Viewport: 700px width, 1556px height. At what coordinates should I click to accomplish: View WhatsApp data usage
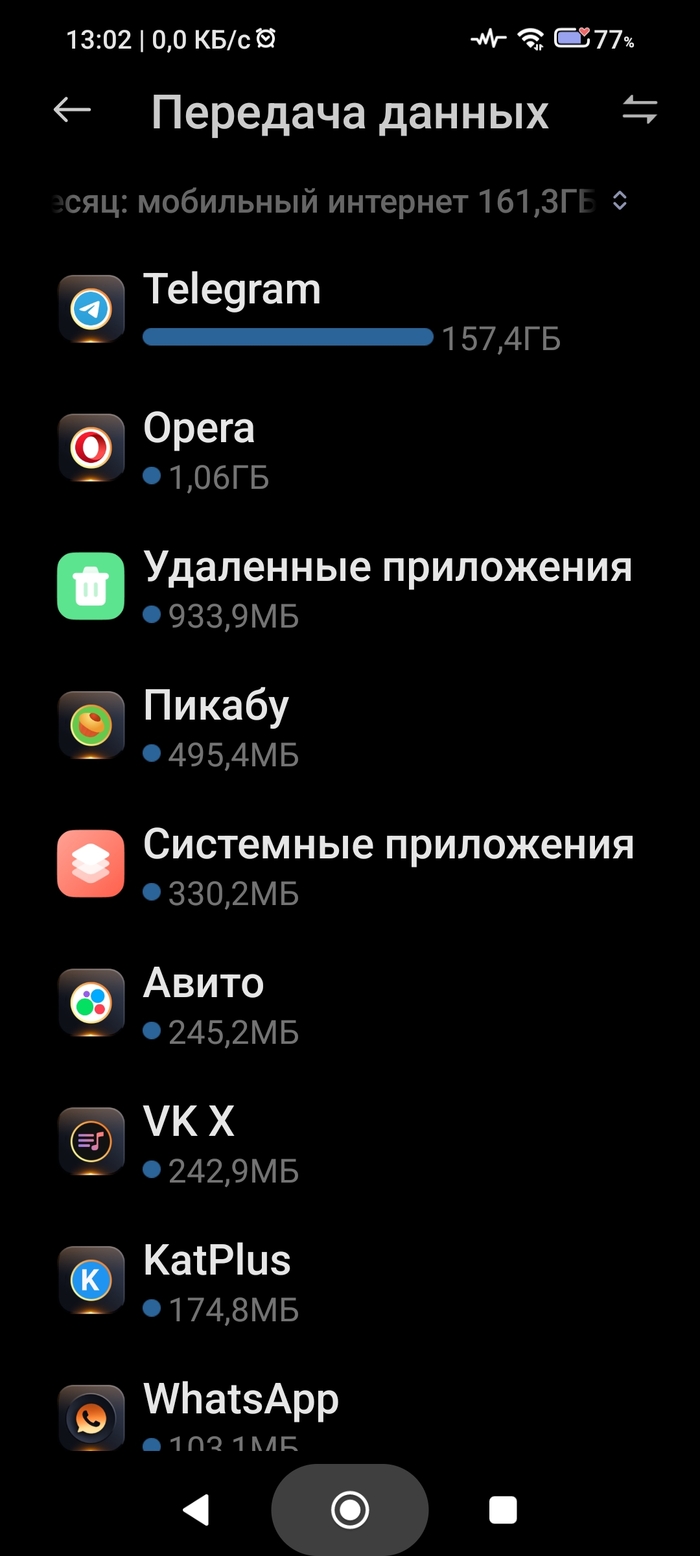(x=350, y=1415)
